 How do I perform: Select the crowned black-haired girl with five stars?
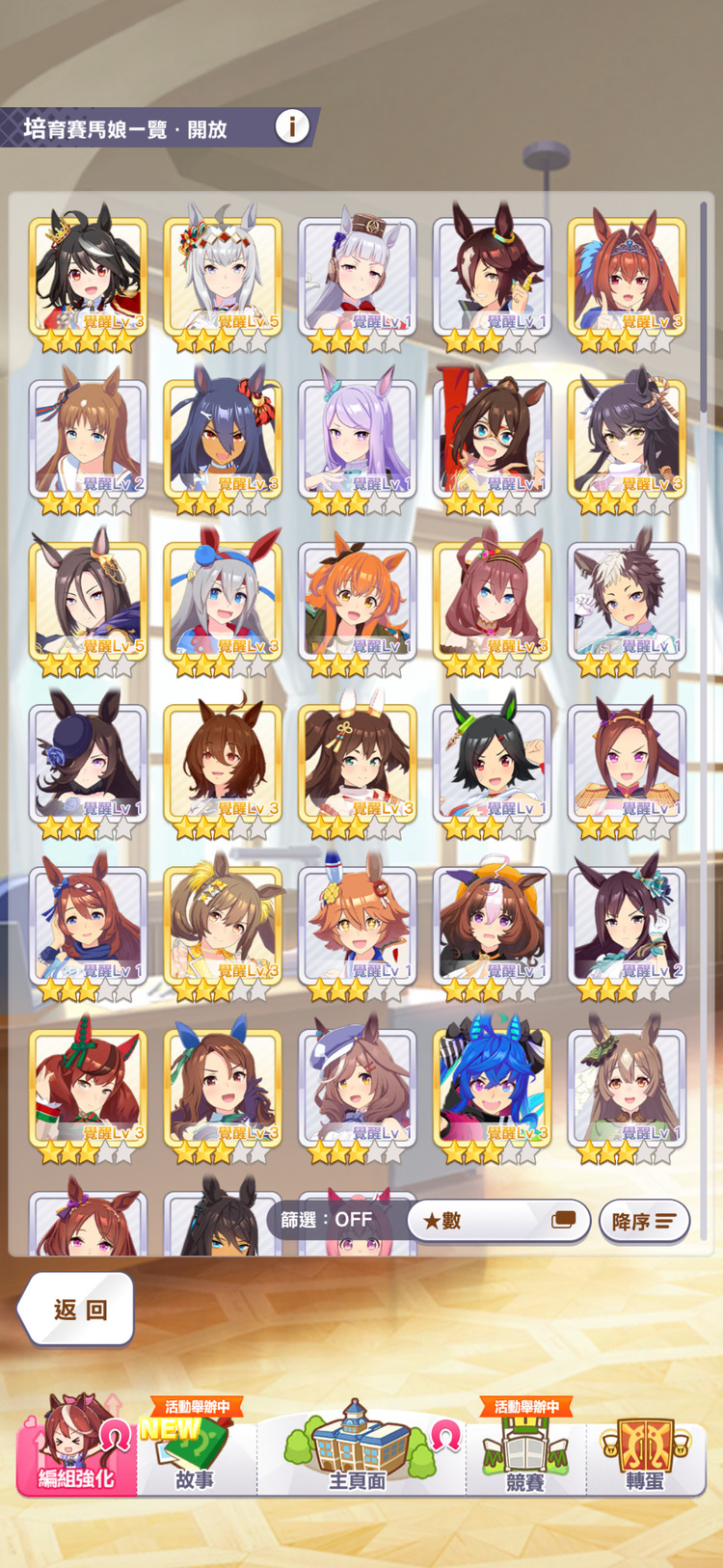88,278
